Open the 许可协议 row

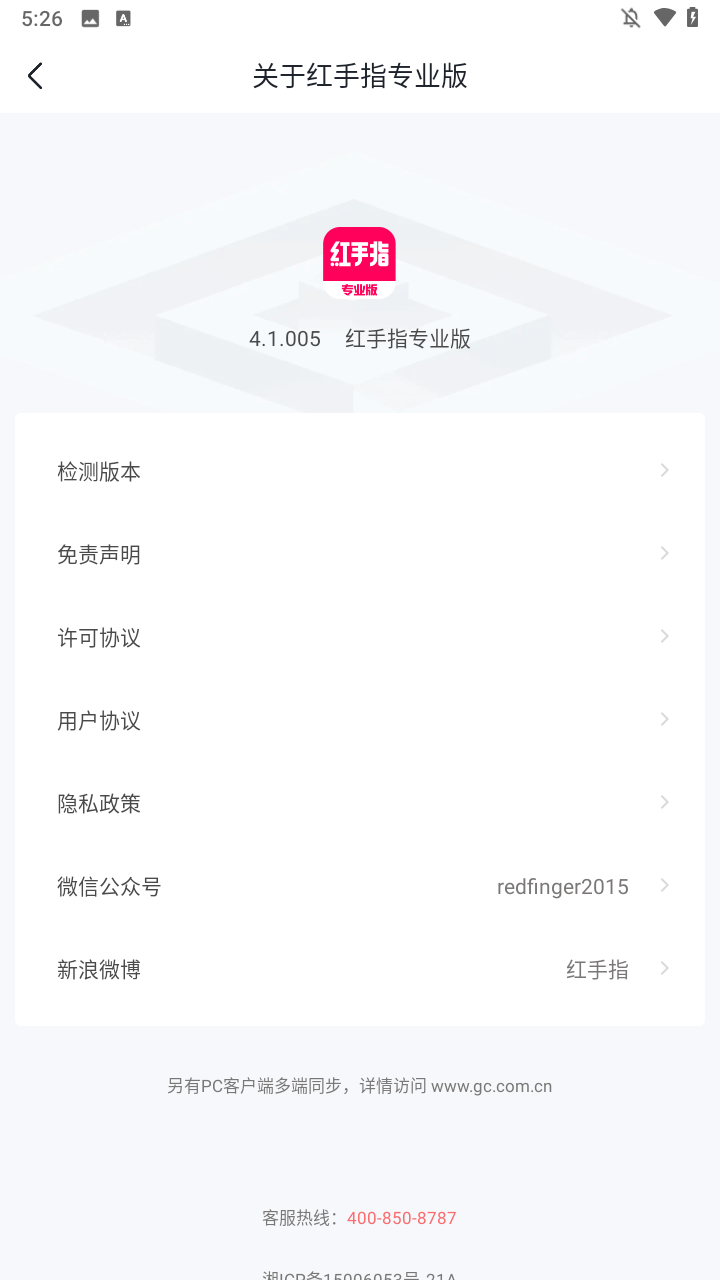(360, 637)
